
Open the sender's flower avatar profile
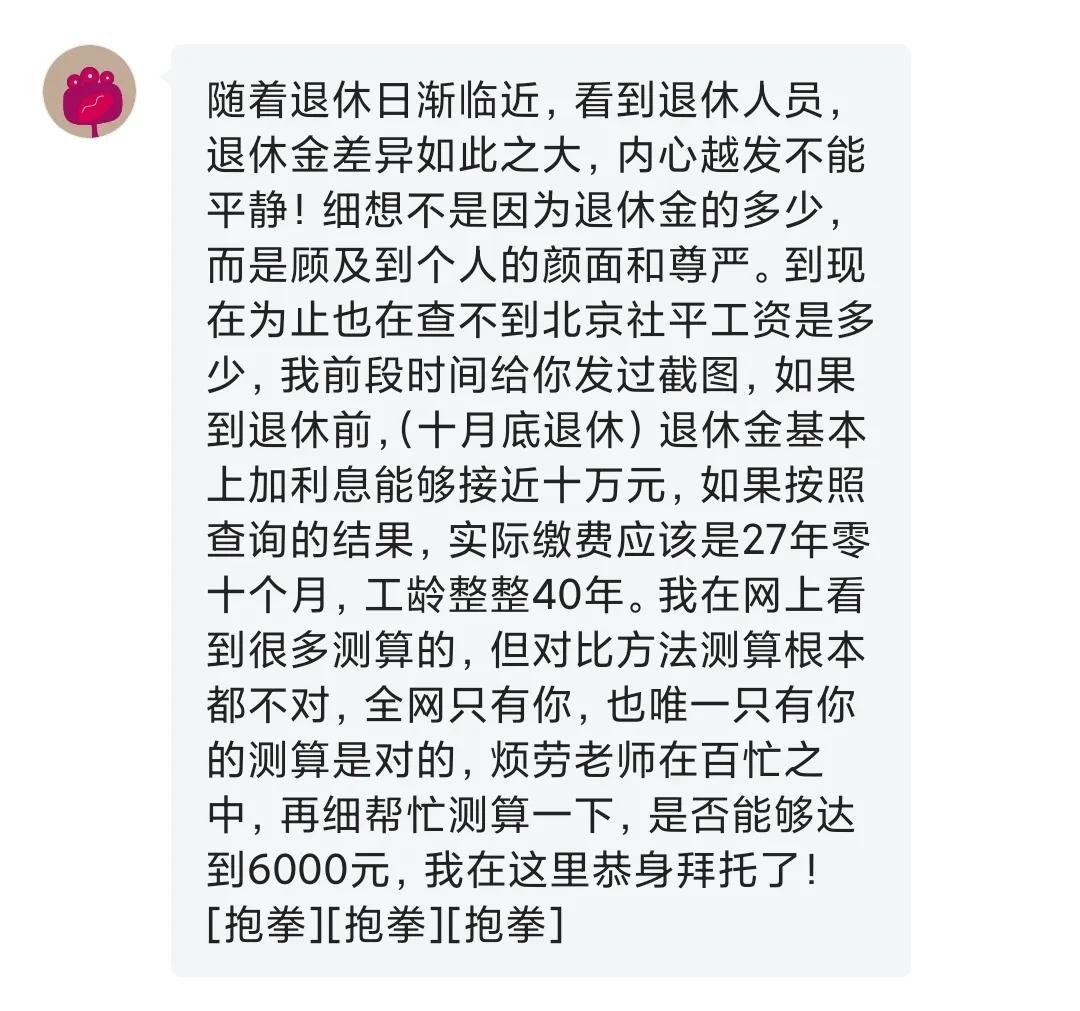89,91
